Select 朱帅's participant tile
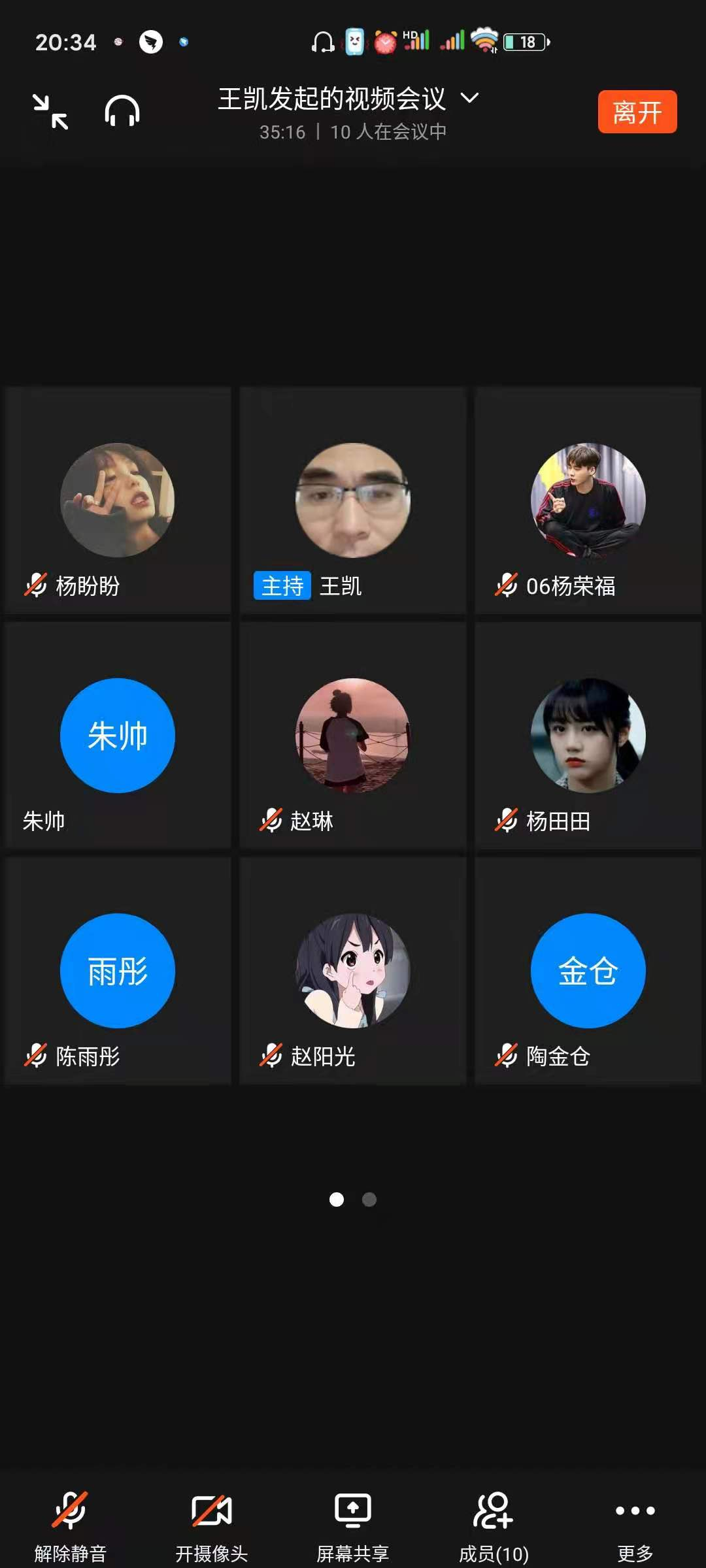Viewport: 706px width, 1568px height. (x=118, y=736)
